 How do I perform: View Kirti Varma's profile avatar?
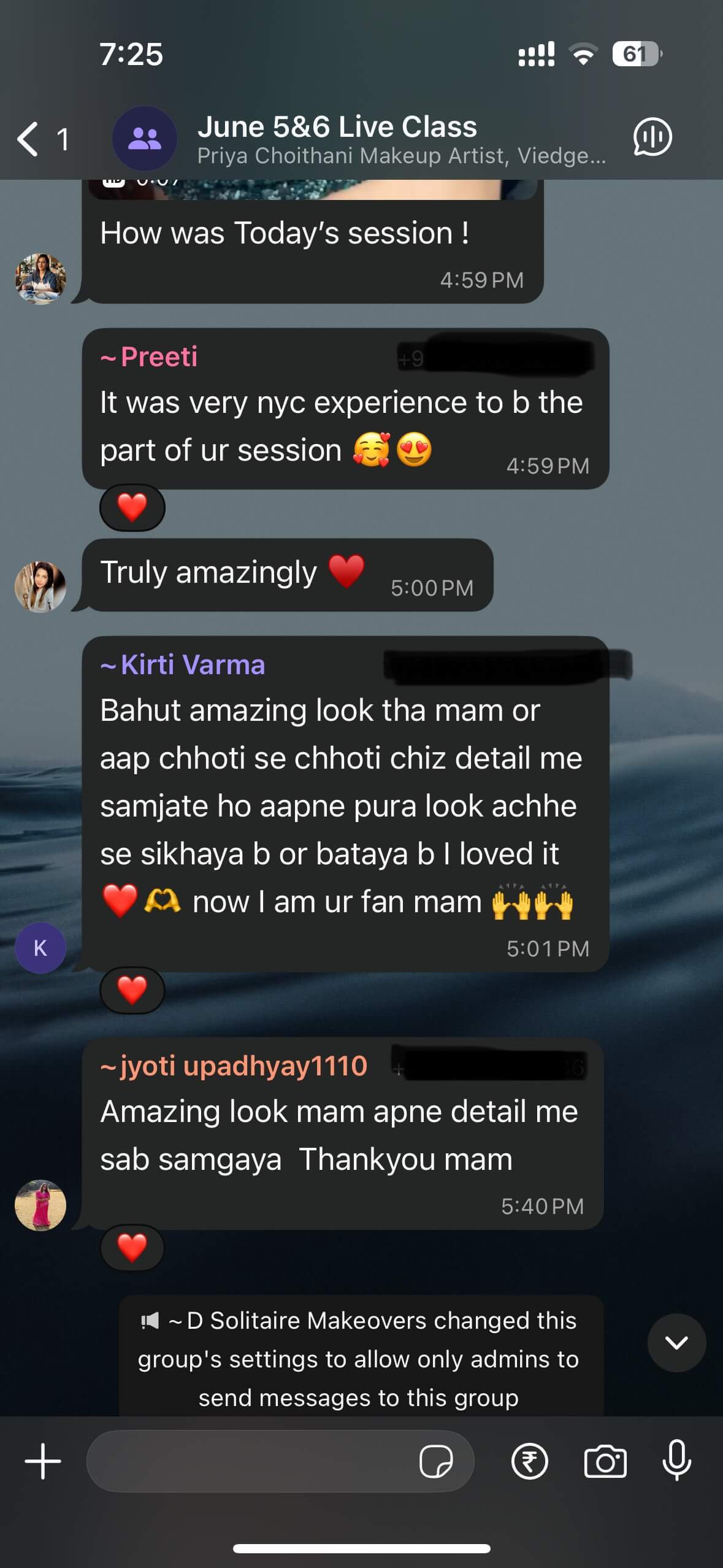[40, 948]
